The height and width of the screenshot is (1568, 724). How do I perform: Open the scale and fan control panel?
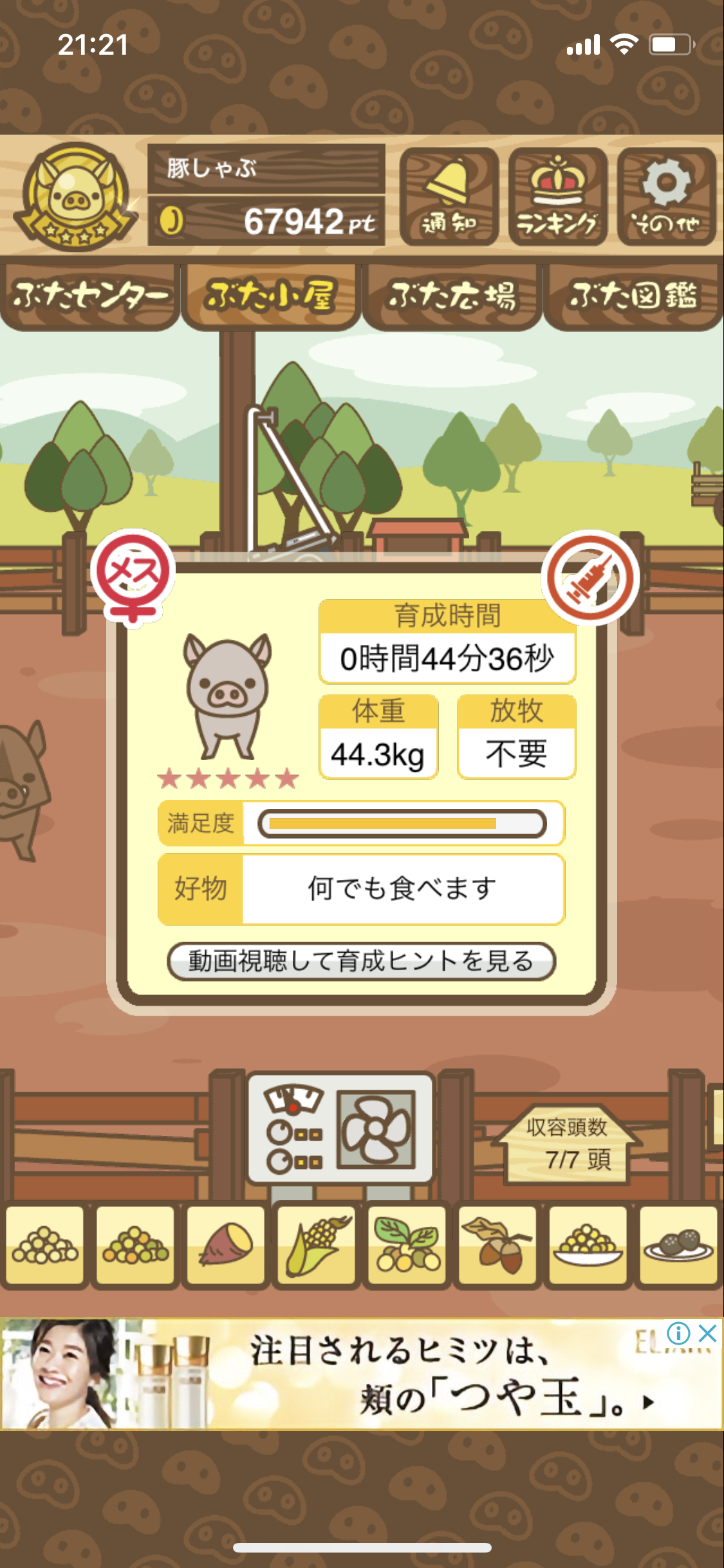tap(341, 1128)
